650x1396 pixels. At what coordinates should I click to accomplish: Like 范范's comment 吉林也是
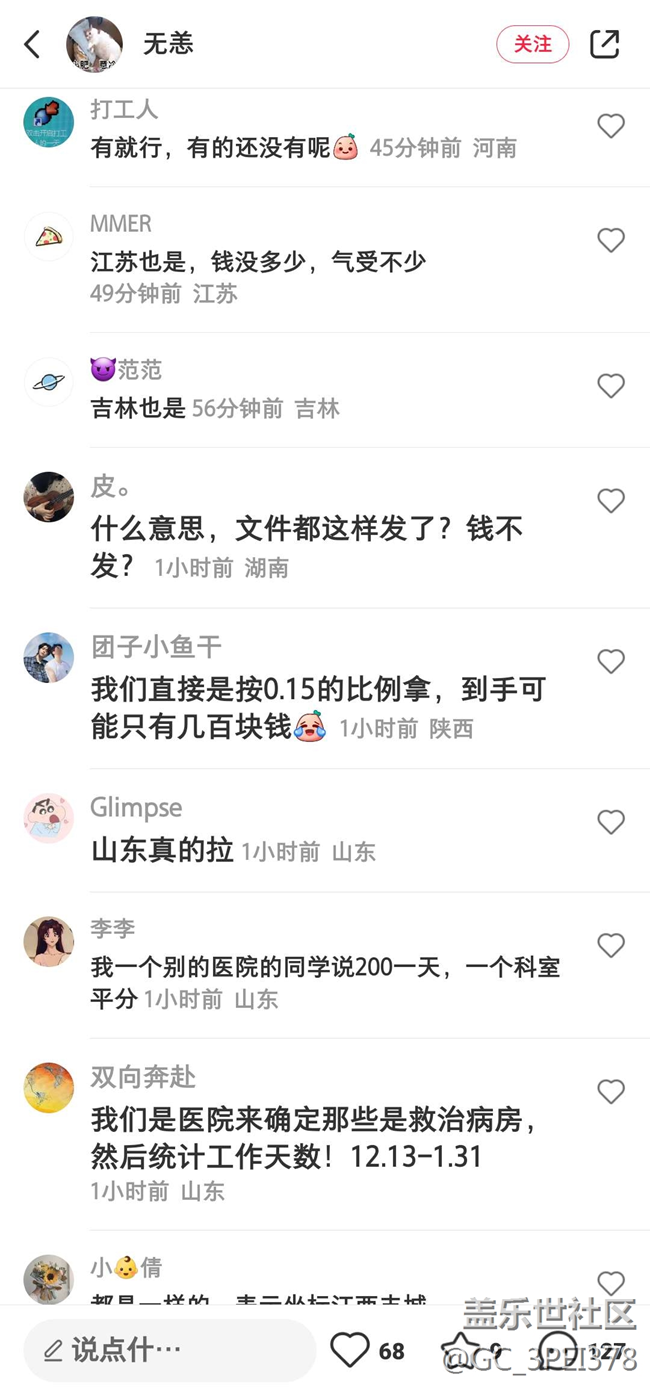[610, 385]
